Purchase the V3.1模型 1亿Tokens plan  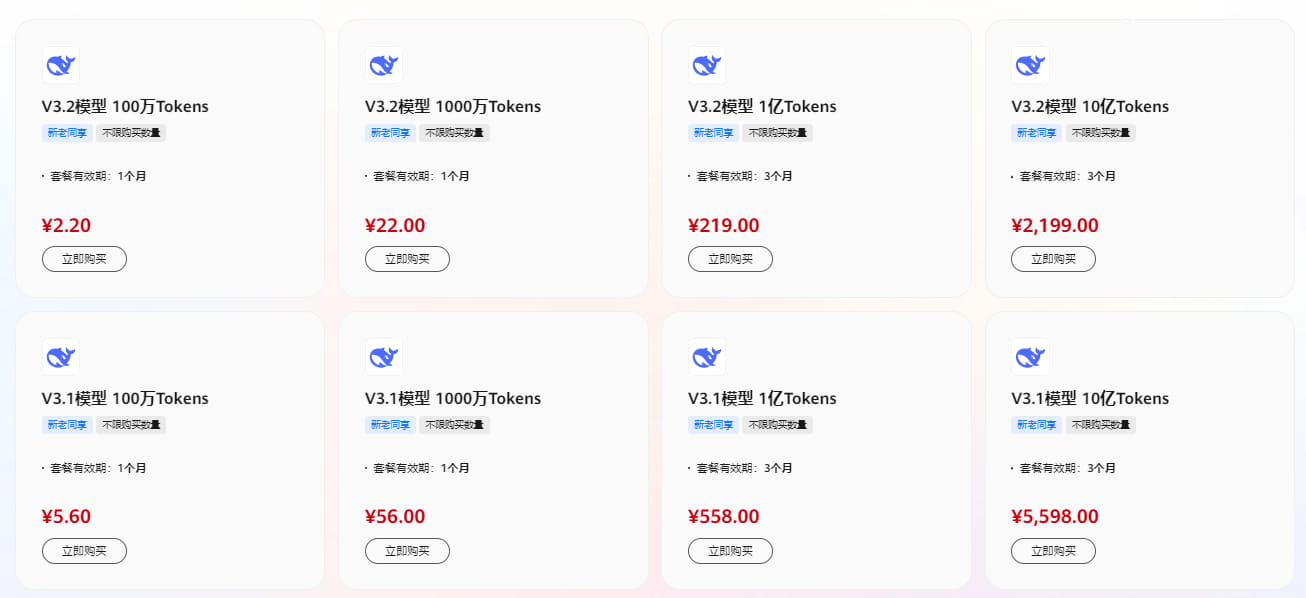click(730, 551)
